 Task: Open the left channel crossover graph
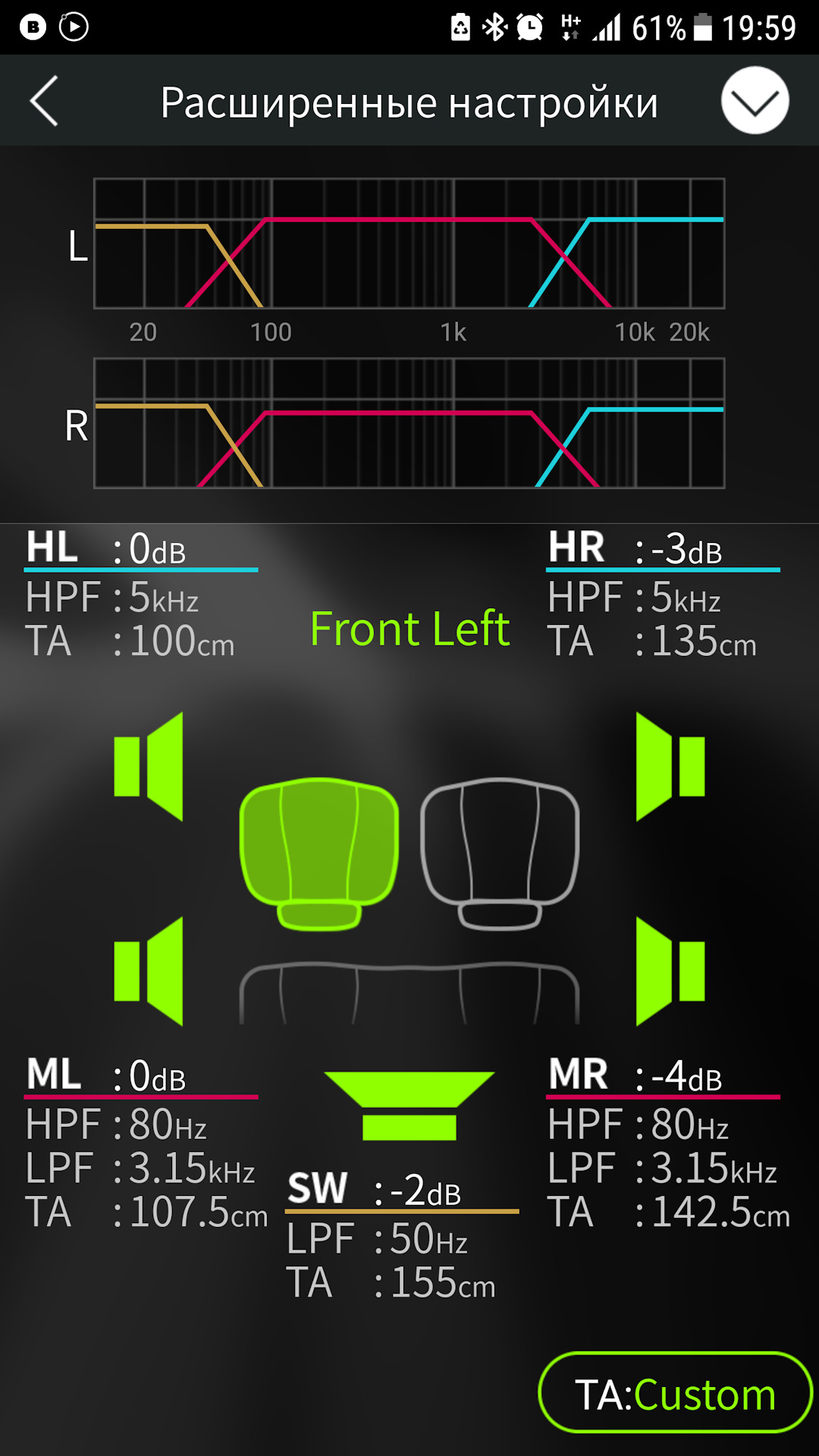(x=409, y=243)
